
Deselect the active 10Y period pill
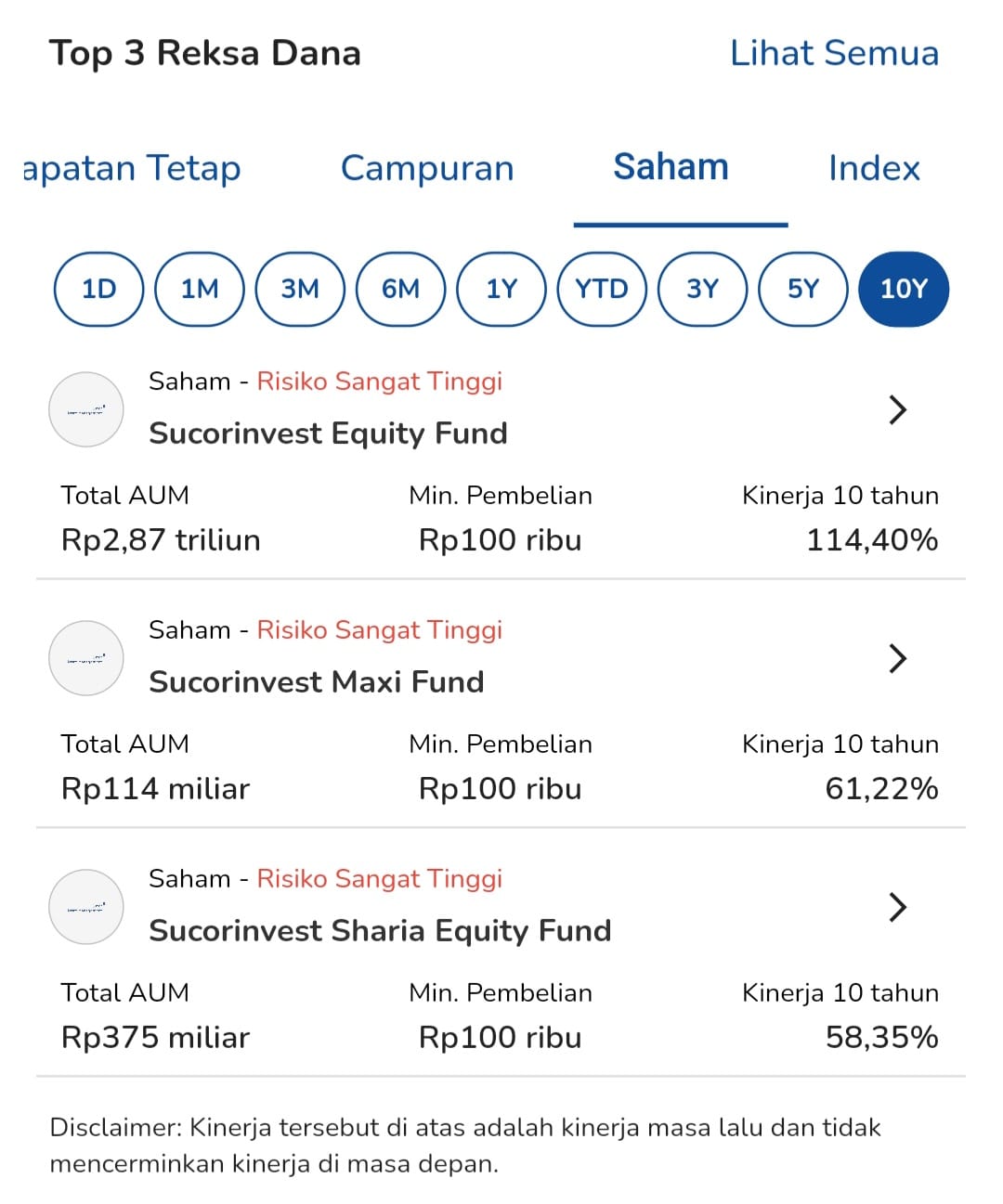(903, 289)
